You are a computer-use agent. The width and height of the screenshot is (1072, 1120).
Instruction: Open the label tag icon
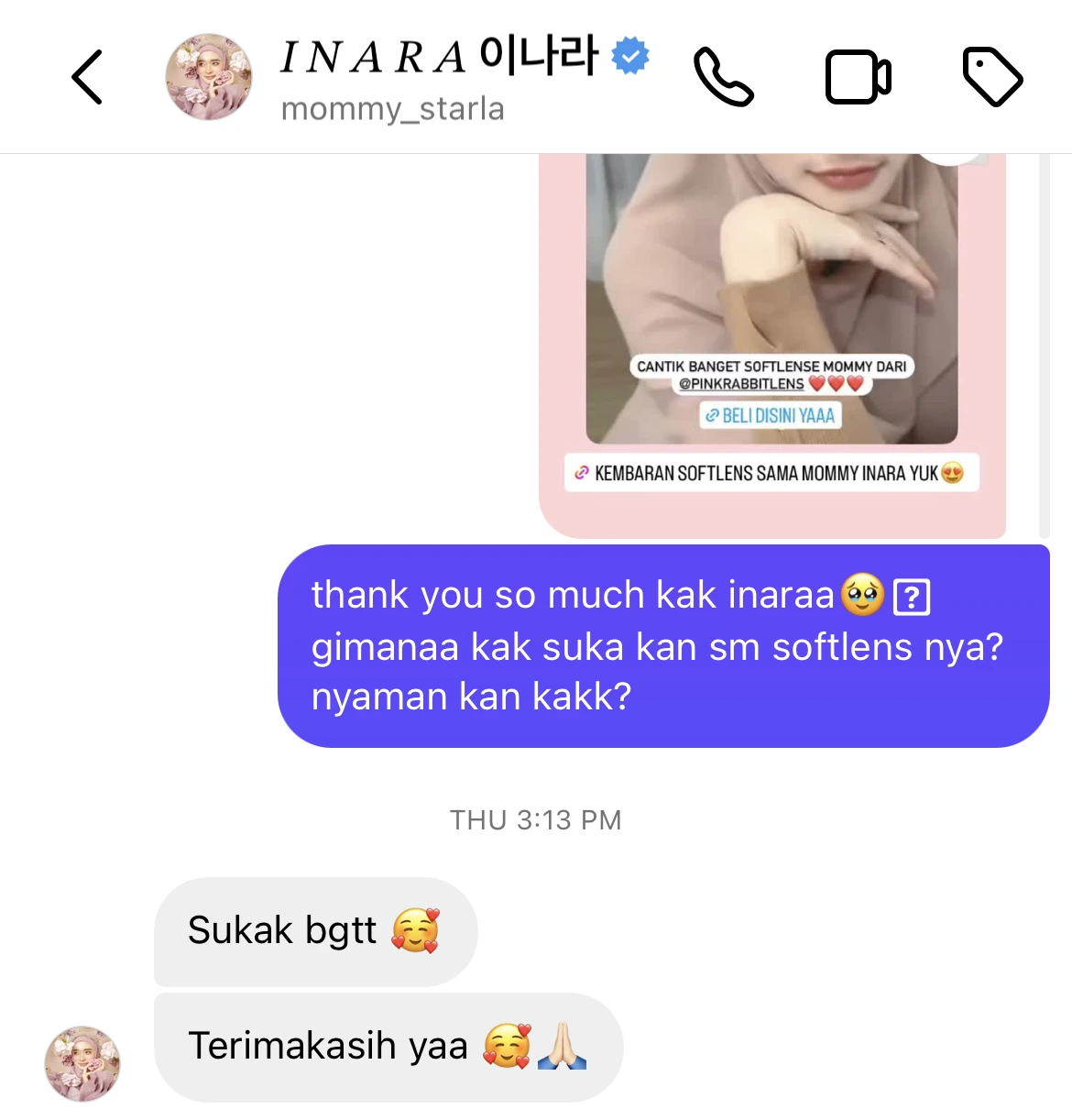(x=992, y=77)
